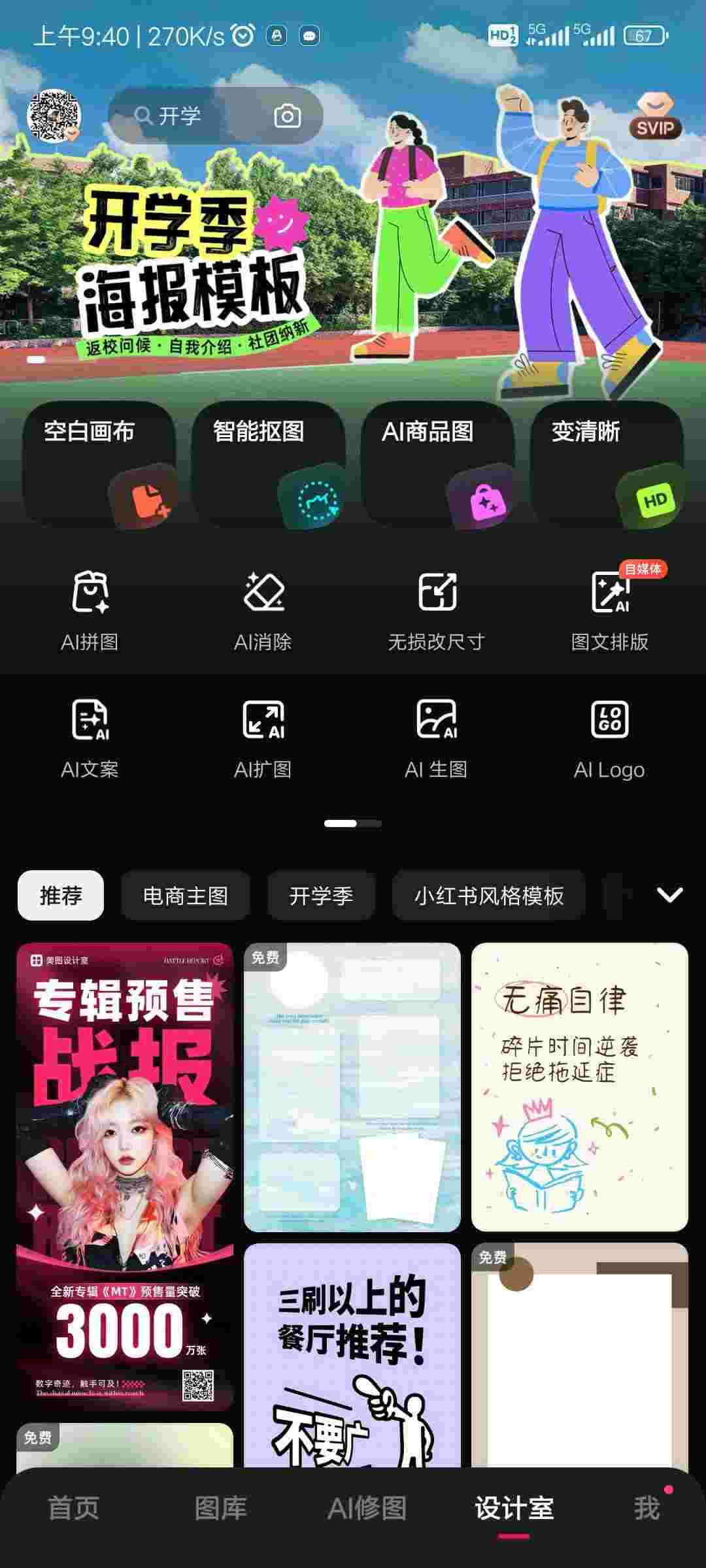706x1568 pixels.
Task: Open the 智能抠图 tool
Action: click(x=268, y=465)
